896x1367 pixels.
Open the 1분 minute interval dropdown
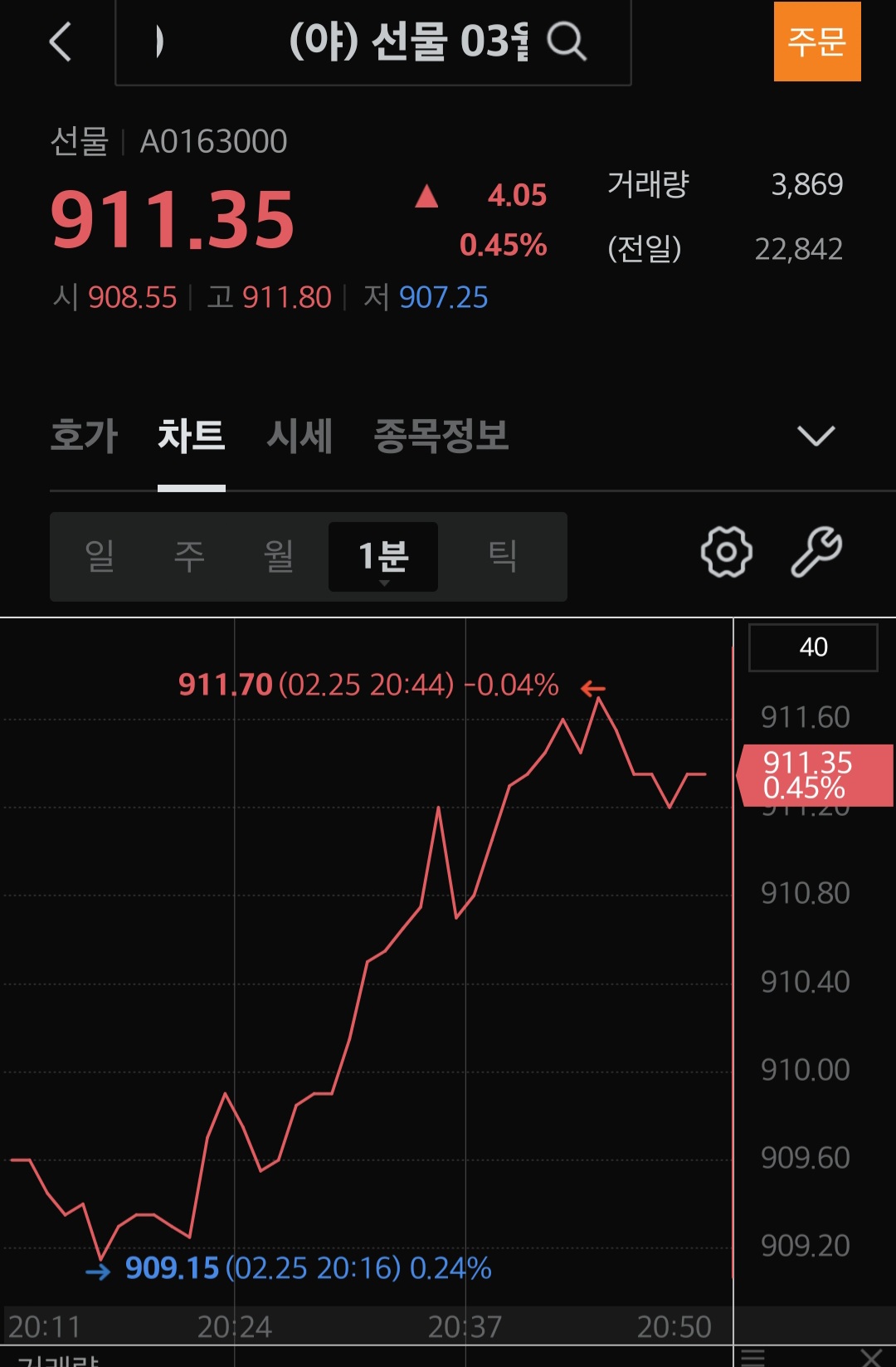pyautogui.click(x=383, y=557)
